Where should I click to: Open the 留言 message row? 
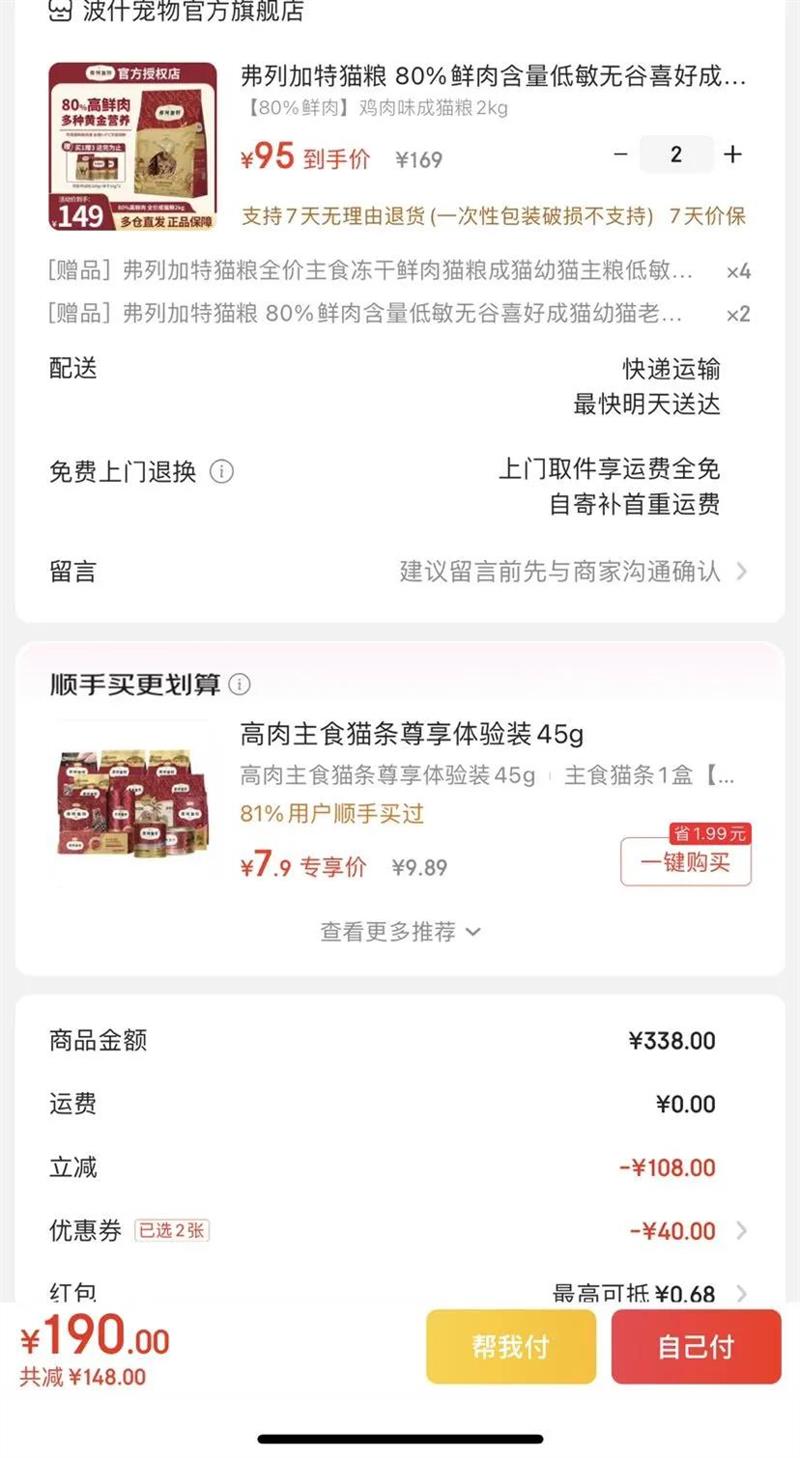[x=399, y=572]
